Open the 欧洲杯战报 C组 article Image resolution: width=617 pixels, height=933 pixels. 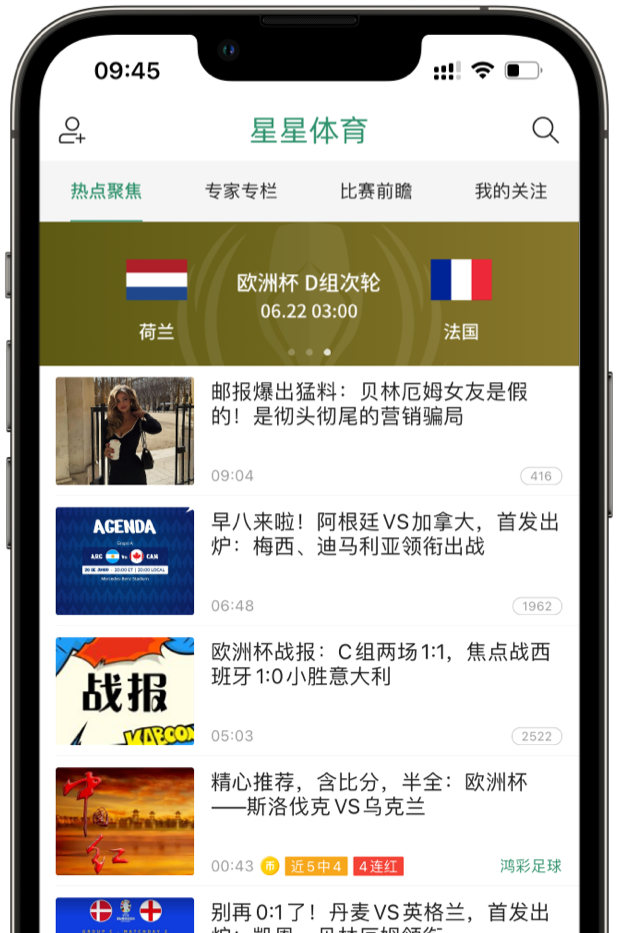tap(380, 664)
